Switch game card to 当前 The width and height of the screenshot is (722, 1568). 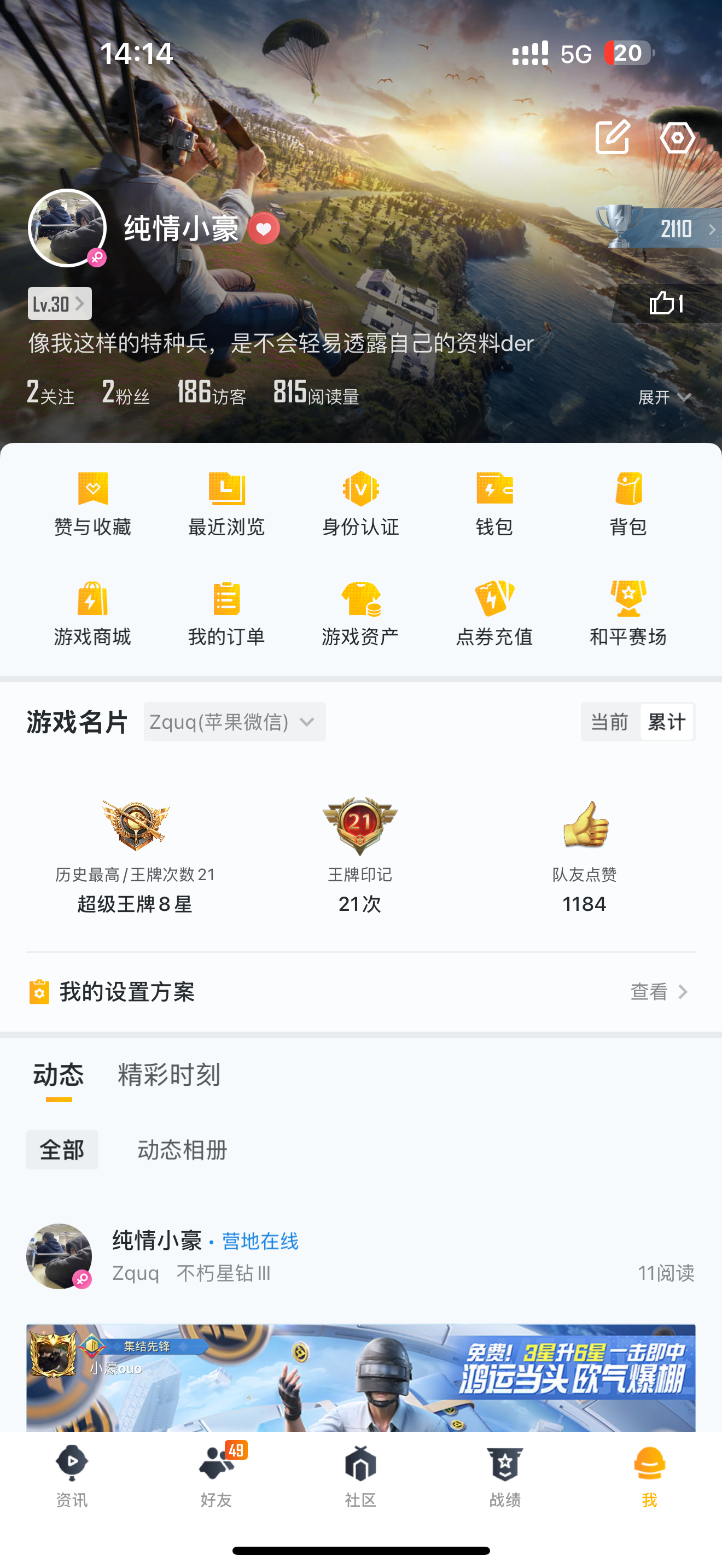(x=609, y=722)
